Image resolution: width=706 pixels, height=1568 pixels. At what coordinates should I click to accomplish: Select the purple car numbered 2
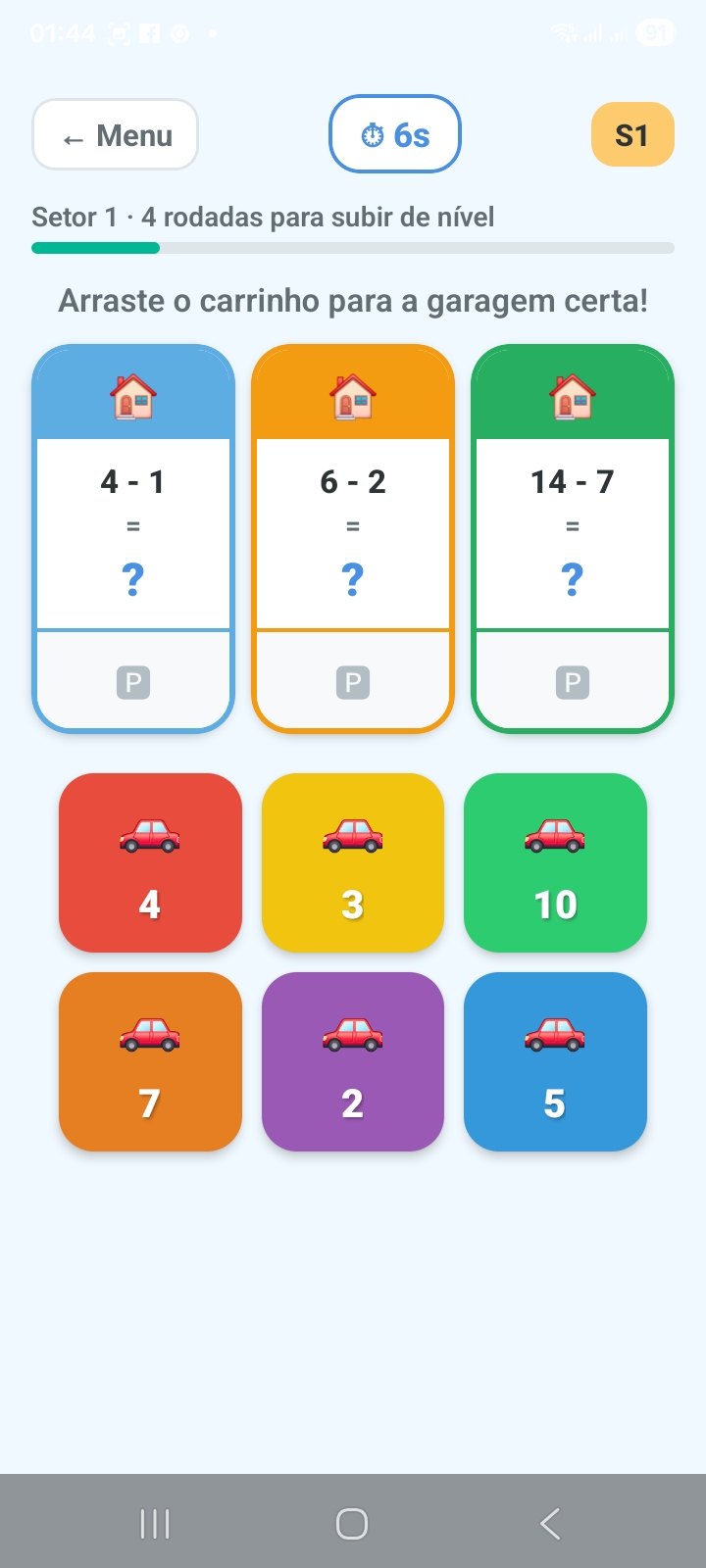tap(353, 1061)
